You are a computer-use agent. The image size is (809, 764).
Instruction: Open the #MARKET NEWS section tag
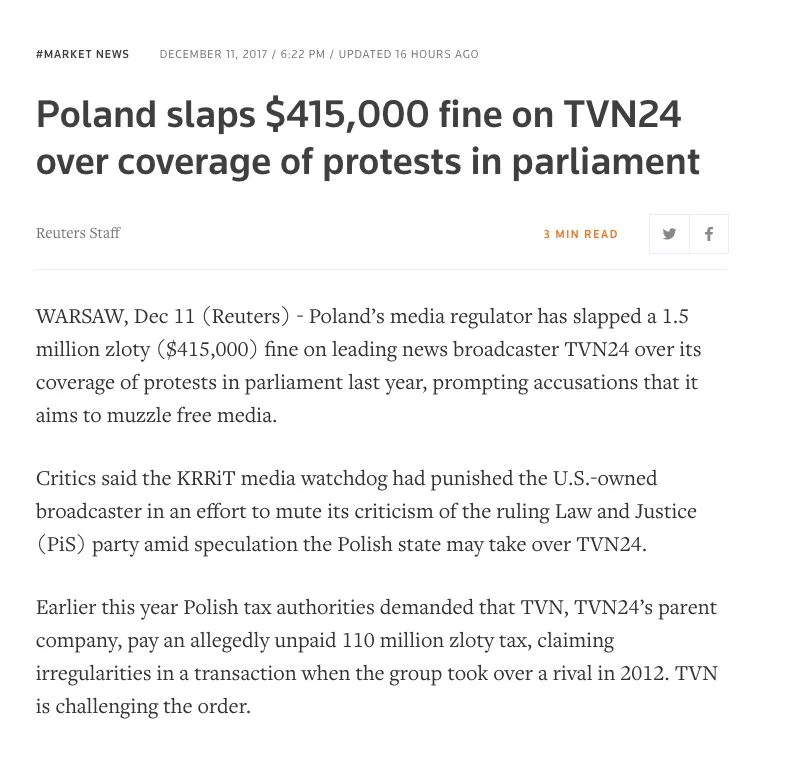point(83,54)
